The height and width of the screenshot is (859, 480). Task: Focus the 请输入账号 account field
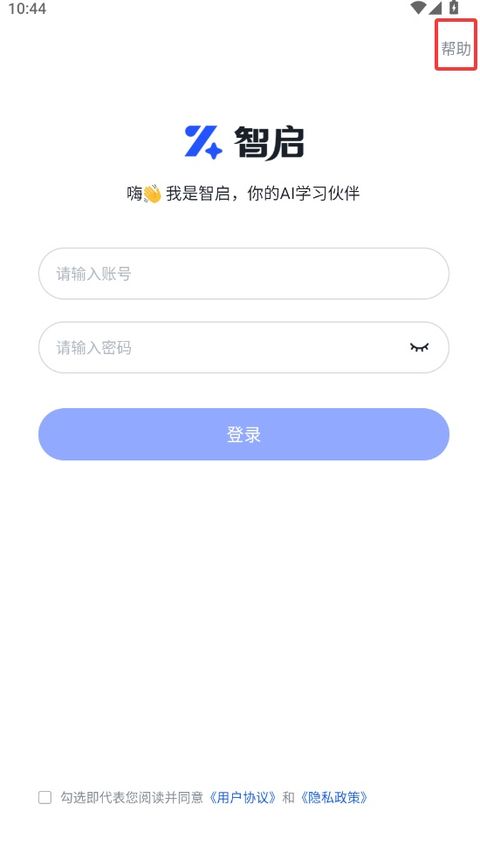pyautogui.click(x=244, y=273)
